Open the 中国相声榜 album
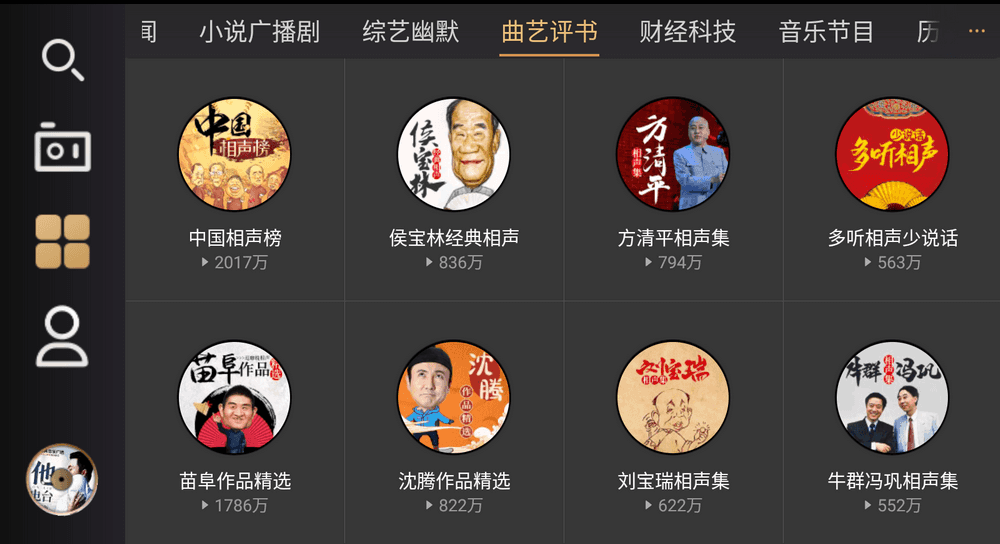Image resolution: width=1000 pixels, height=544 pixels. click(x=235, y=154)
